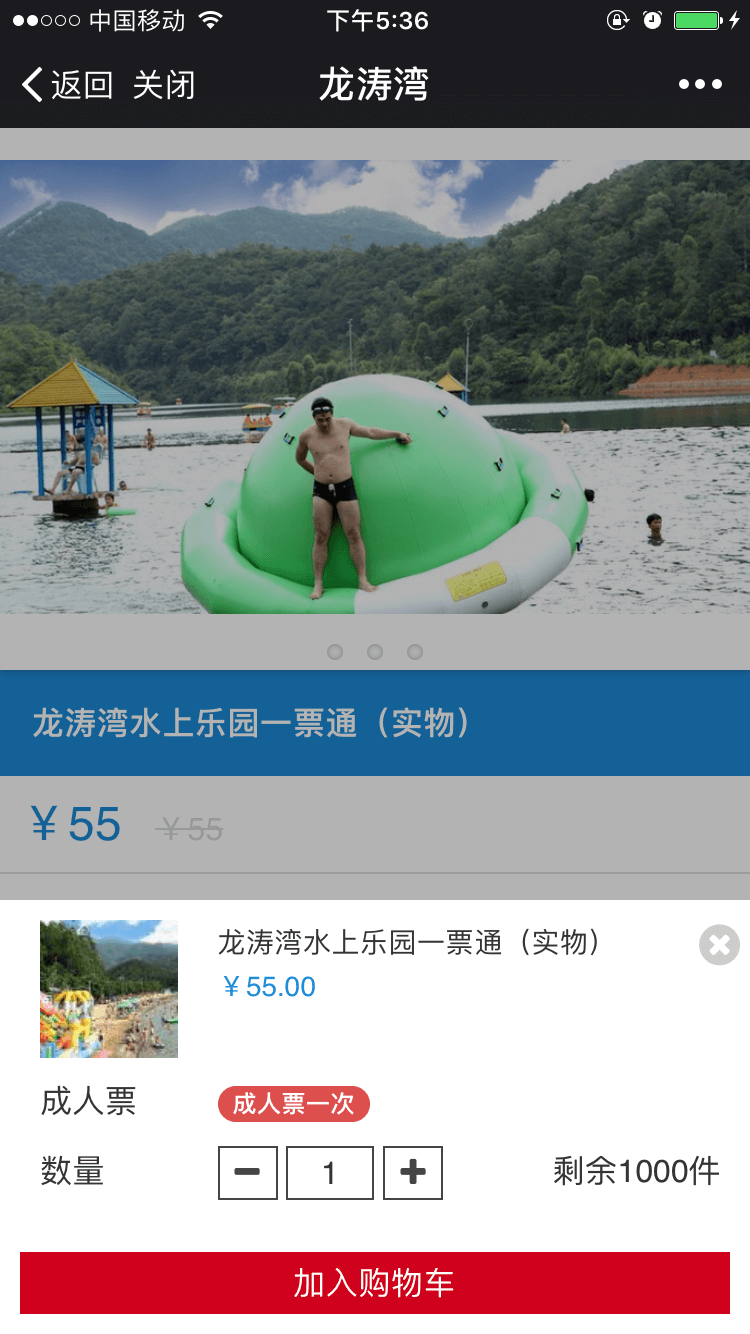The width and height of the screenshot is (750, 1334).
Task: Dismiss the purchase options panel
Action: coord(719,945)
